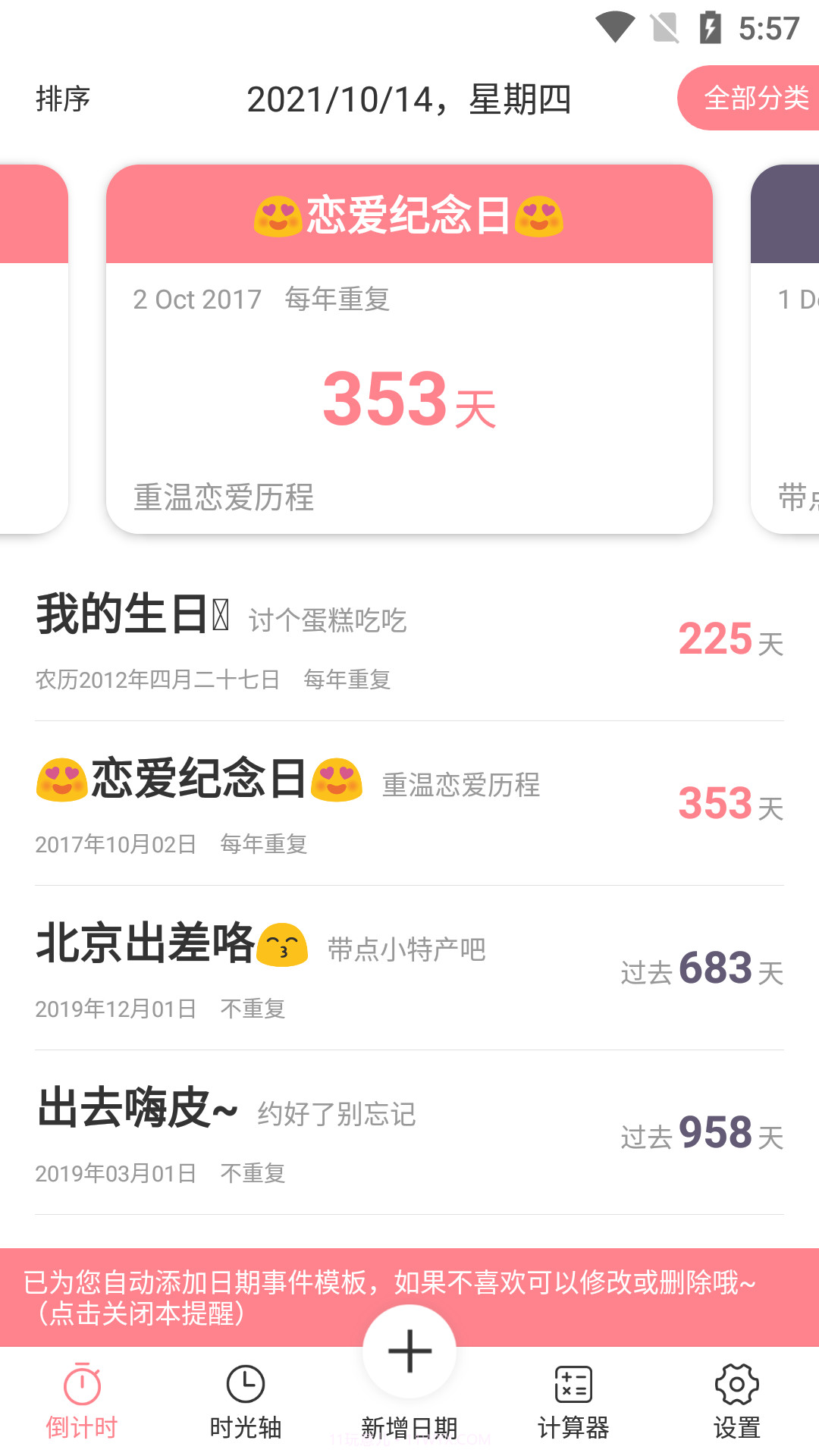The width and height of the screenshot is (819, 1456).
Task: Tap the plus button to add new date
Action: click(409, 1351)
